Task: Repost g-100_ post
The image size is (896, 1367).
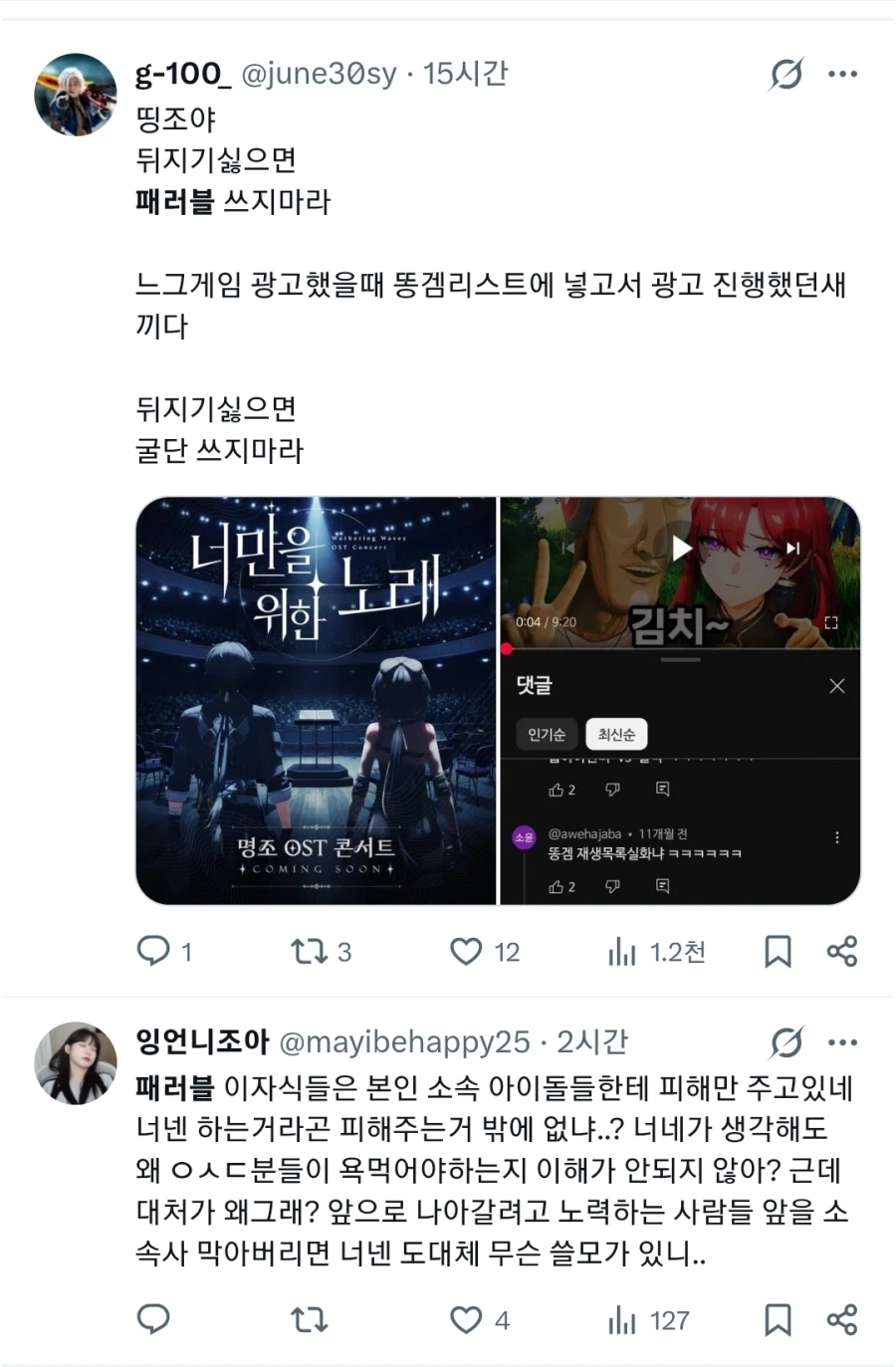Action: click(x=309, y=952)
